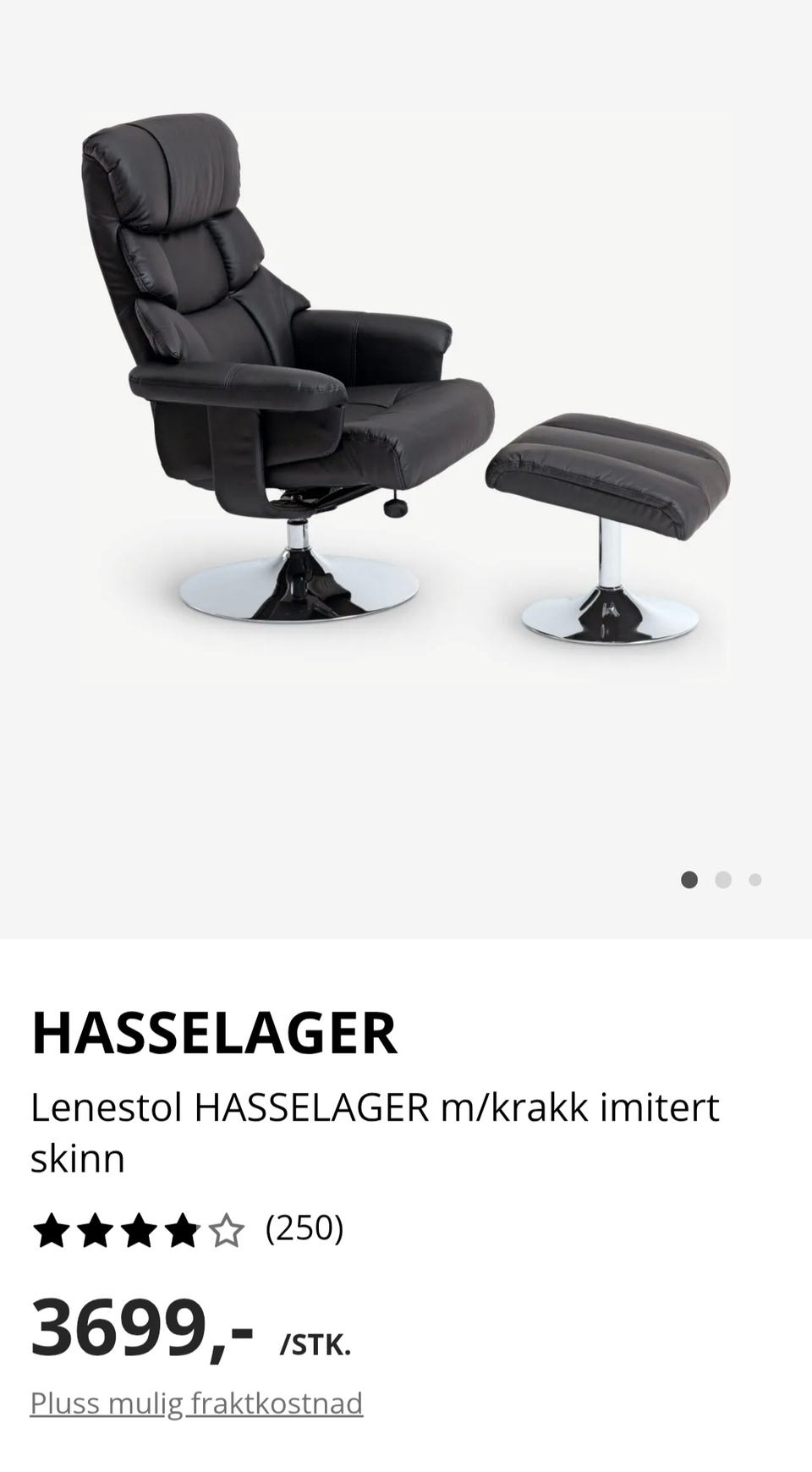Open the Pluss mulig fraktkostnad link
Image resolution: width=812 pixels, height=1472 pixels.
(x=196, y=1403)
